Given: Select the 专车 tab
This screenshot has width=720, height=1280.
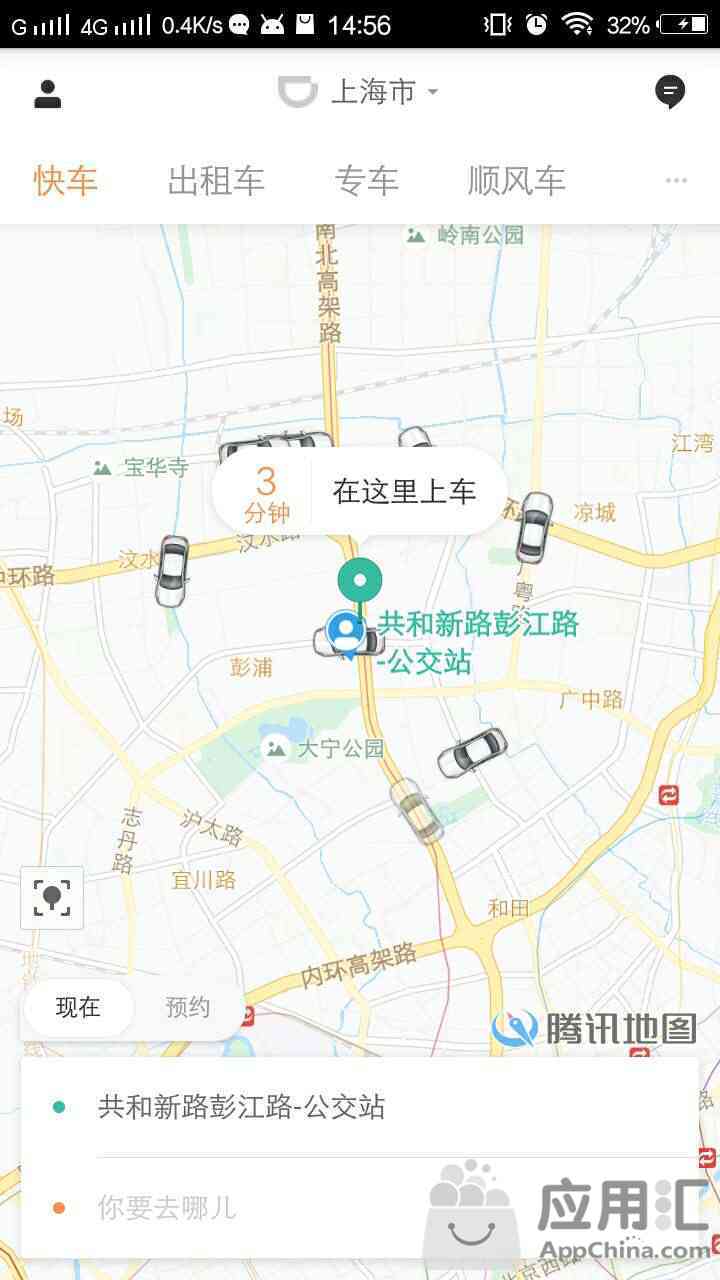Looking at the screenshot, I should click(x=366, y=181).
